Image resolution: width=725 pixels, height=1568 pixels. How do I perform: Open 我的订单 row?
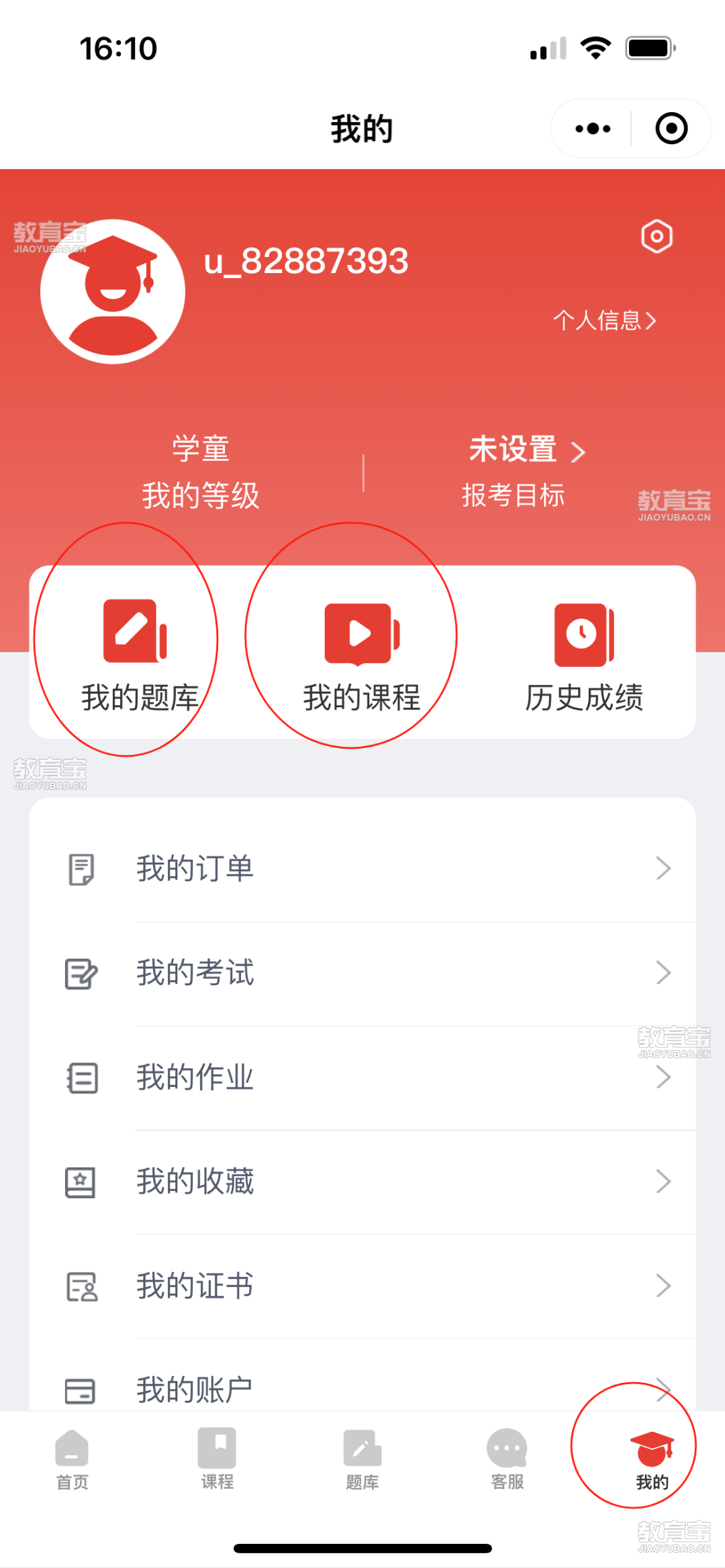click(x=362, y=868)
